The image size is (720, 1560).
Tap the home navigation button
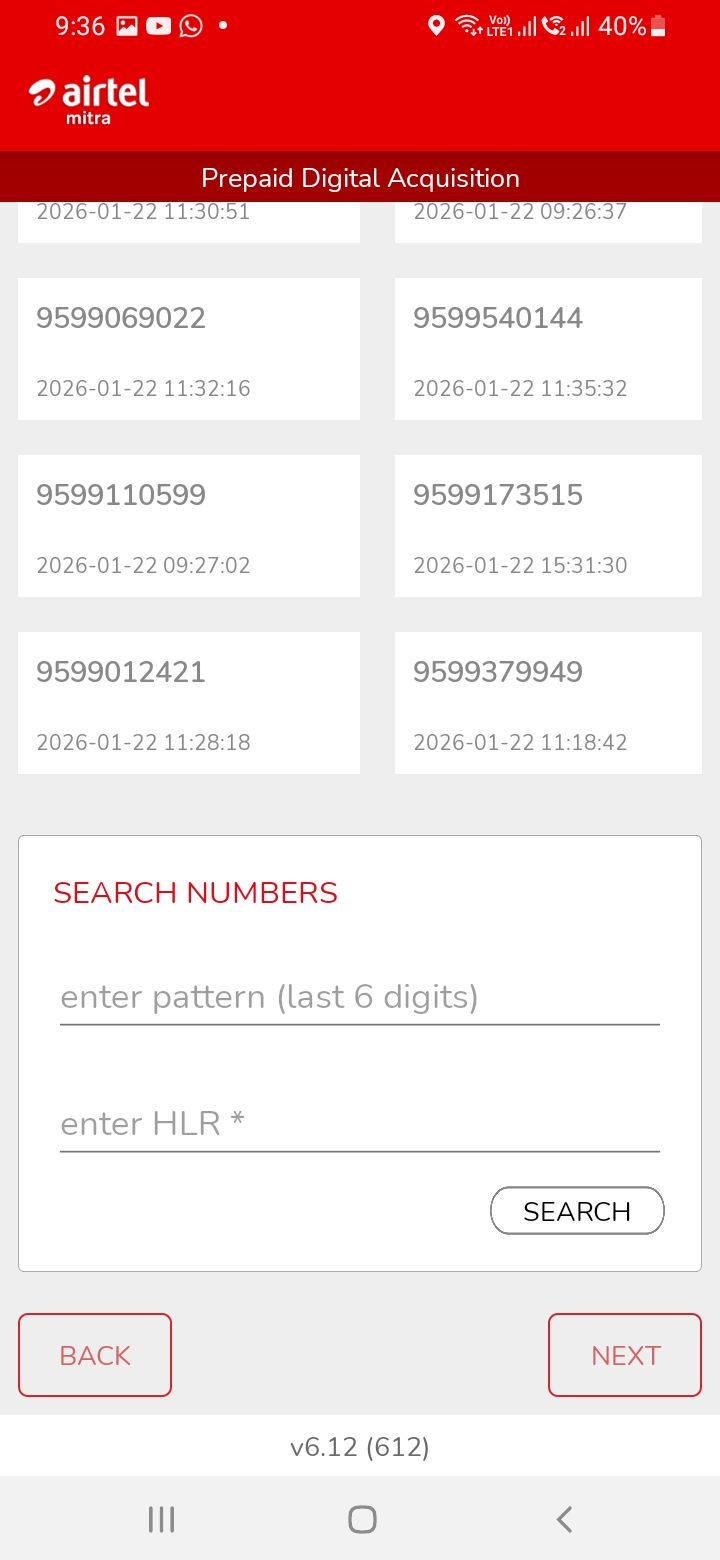(361, 1518)
